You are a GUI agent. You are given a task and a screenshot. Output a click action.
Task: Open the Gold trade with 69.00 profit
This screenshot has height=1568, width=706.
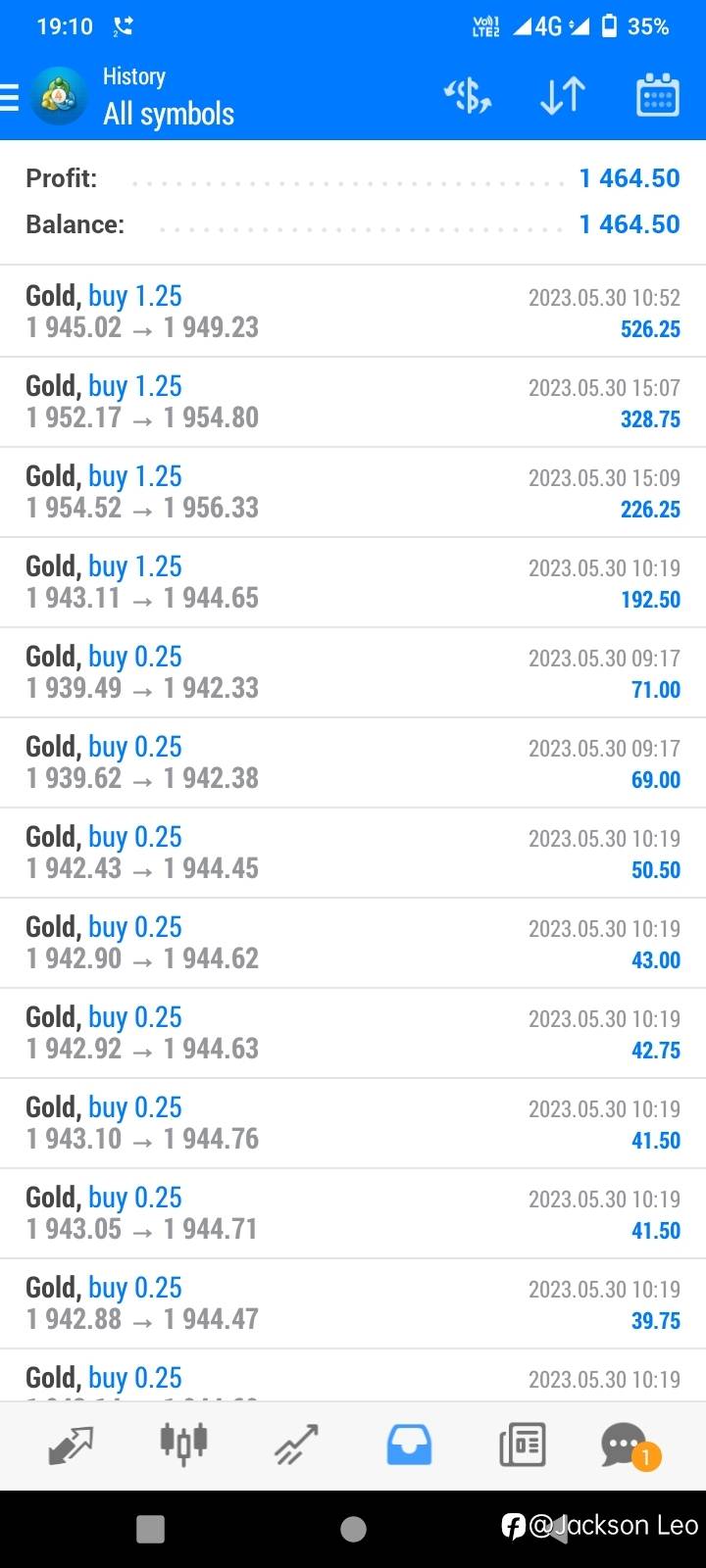click(x=353, y=762)
